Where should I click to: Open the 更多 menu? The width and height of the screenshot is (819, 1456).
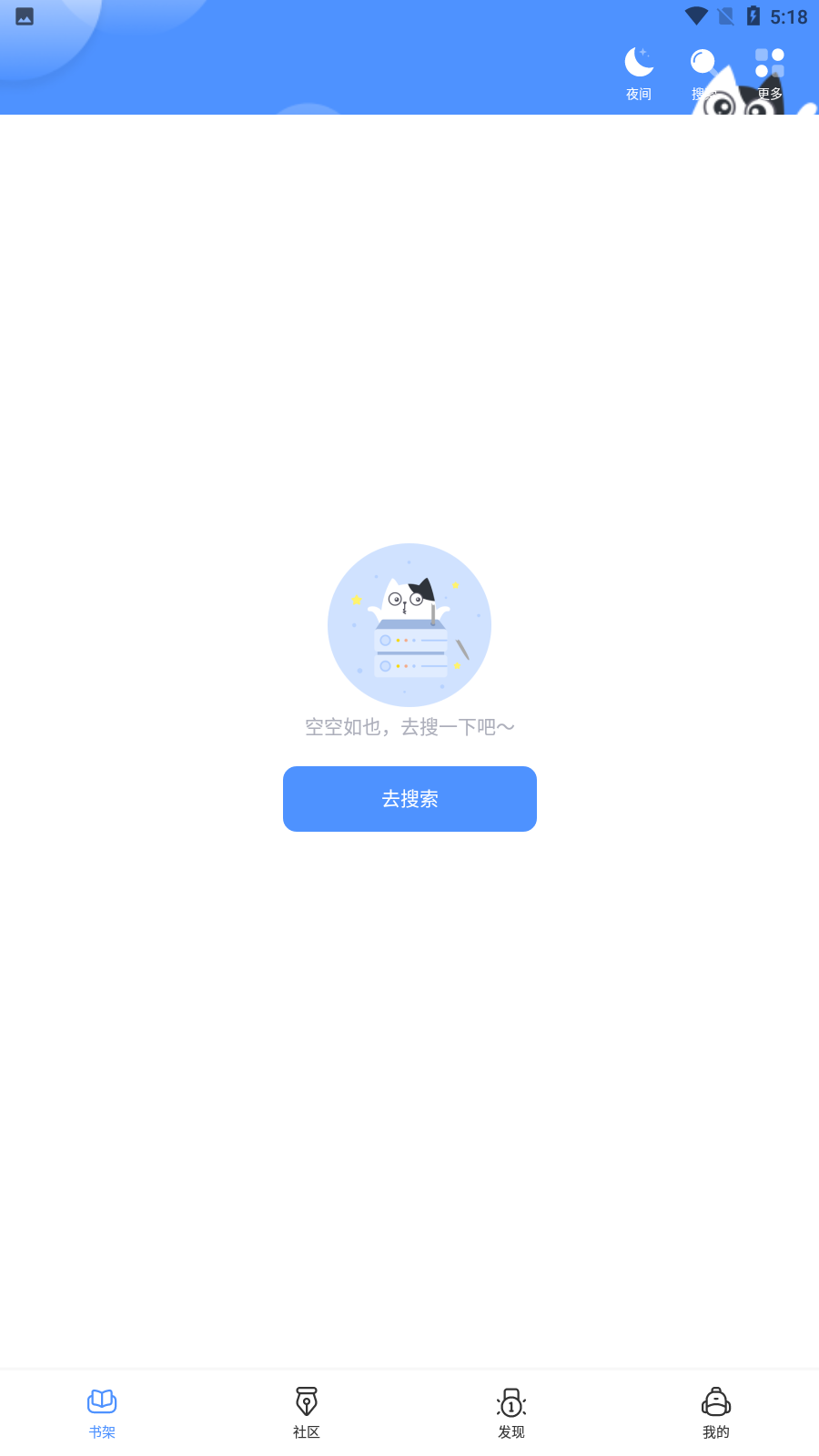tap(770, 73)
